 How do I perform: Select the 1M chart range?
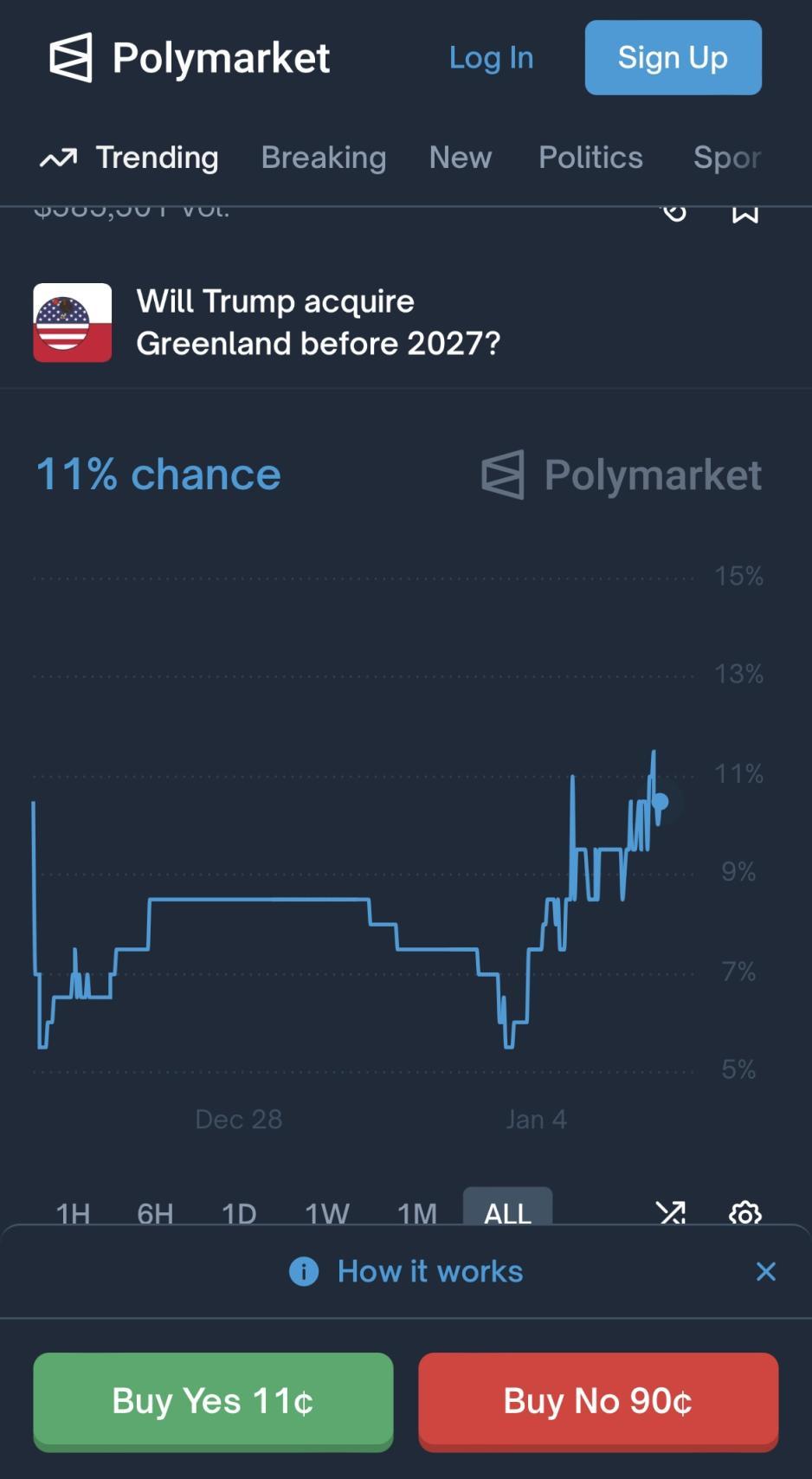(x=416, y=1212)
